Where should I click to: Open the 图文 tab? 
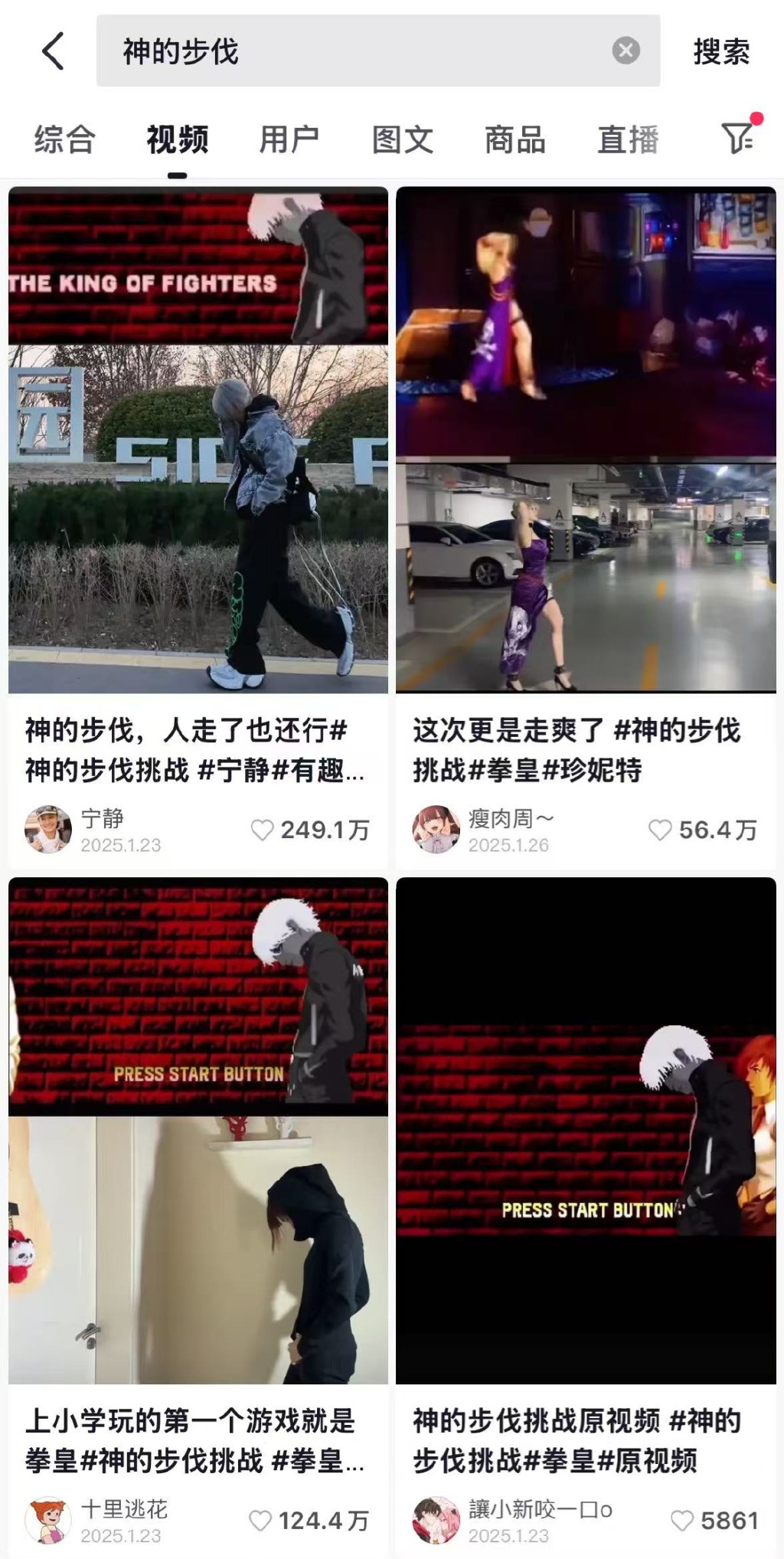point(403,140)
